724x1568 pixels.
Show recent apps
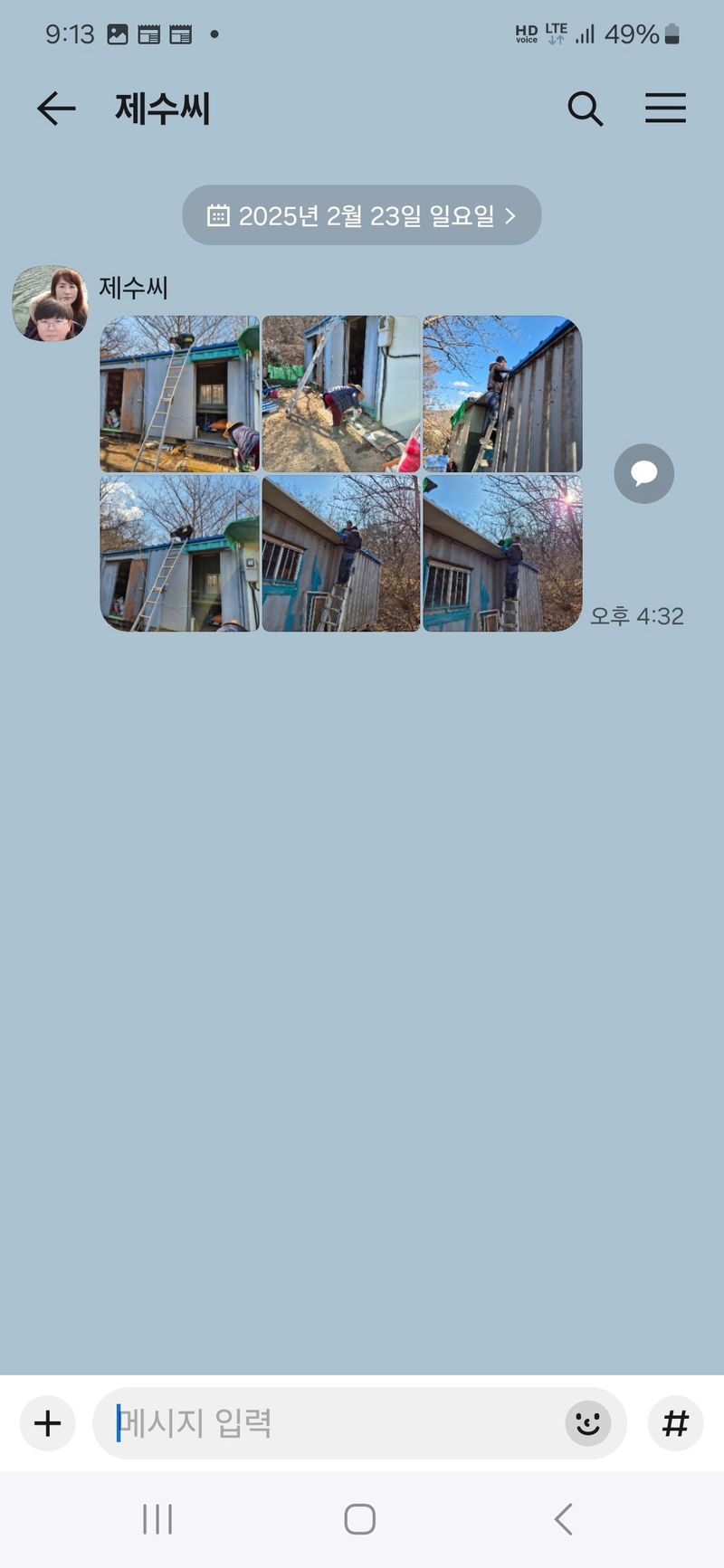click(x=157, y=1519)
